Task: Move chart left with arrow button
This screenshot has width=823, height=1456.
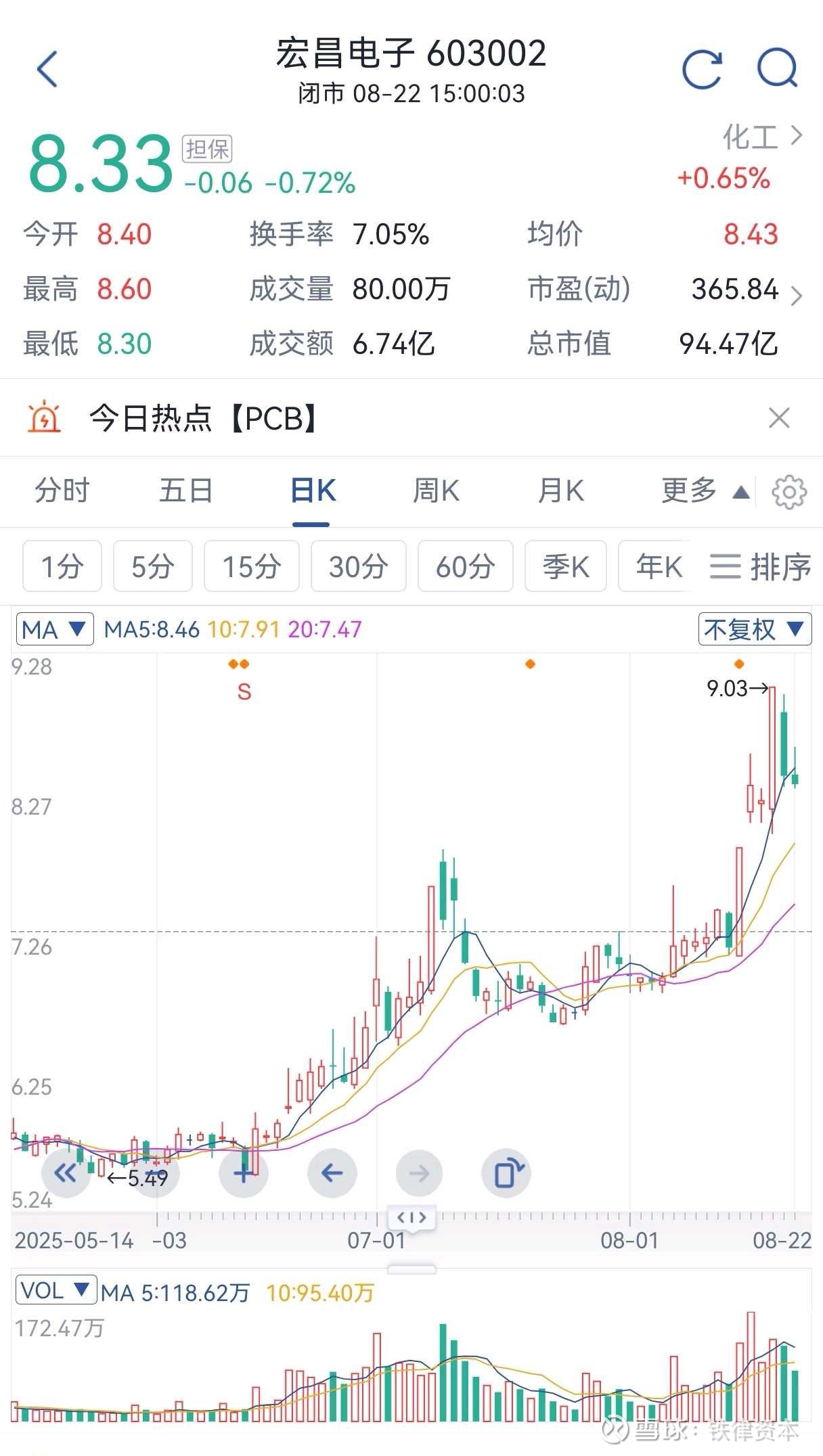Action: point(332,1173)
